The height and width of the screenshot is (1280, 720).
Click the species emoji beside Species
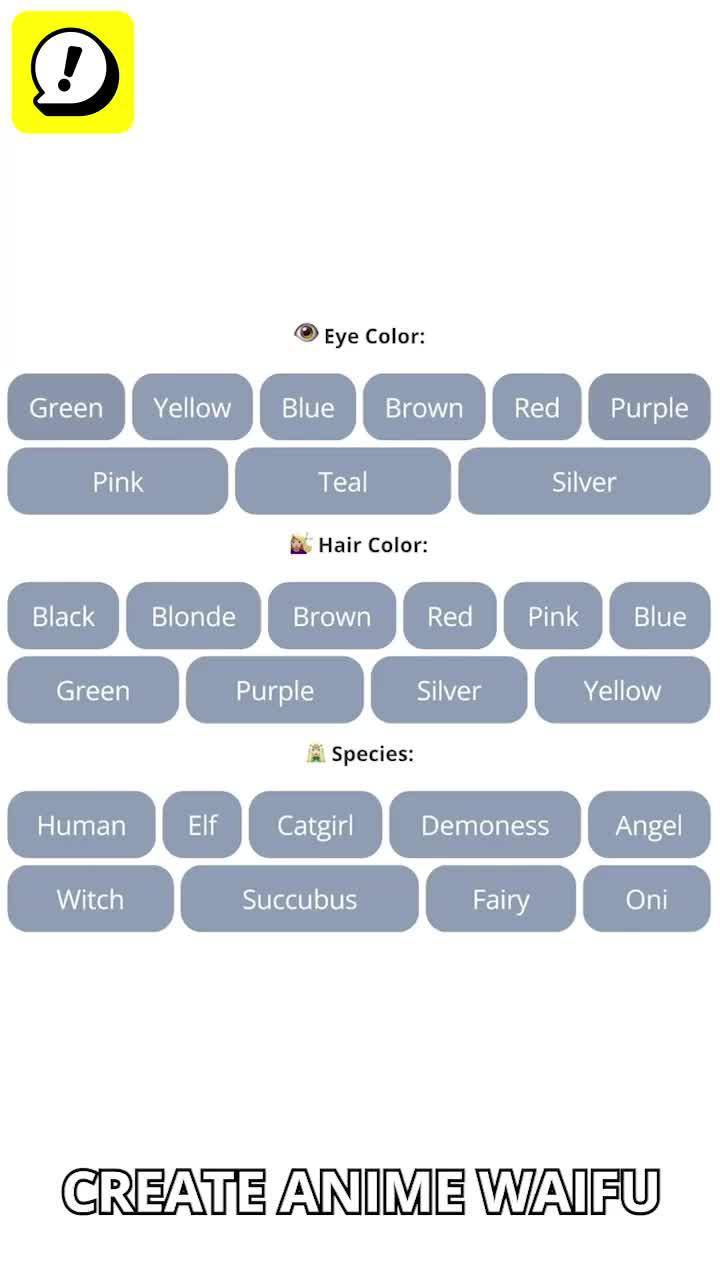point(314,753)
